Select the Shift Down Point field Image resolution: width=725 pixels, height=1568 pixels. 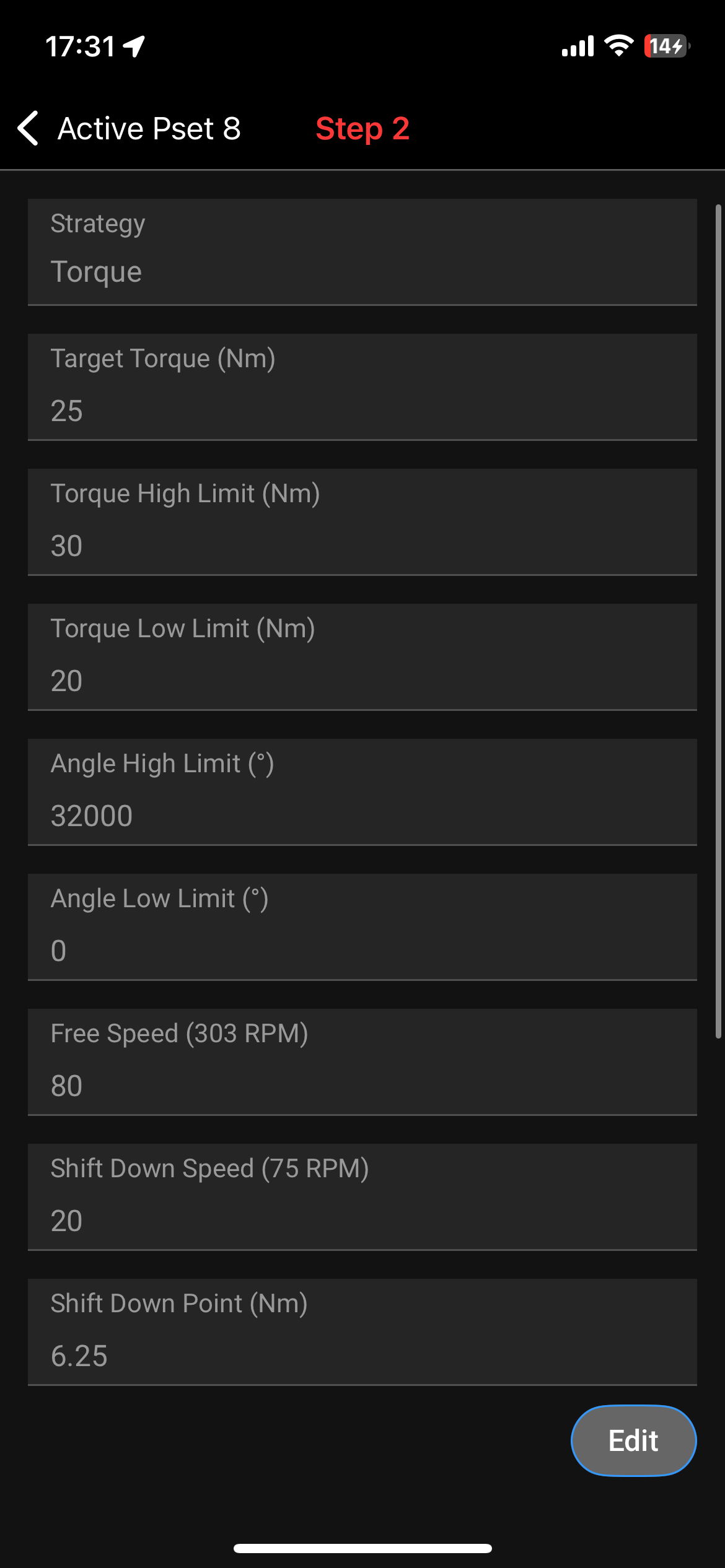[x=362, y=1332]
